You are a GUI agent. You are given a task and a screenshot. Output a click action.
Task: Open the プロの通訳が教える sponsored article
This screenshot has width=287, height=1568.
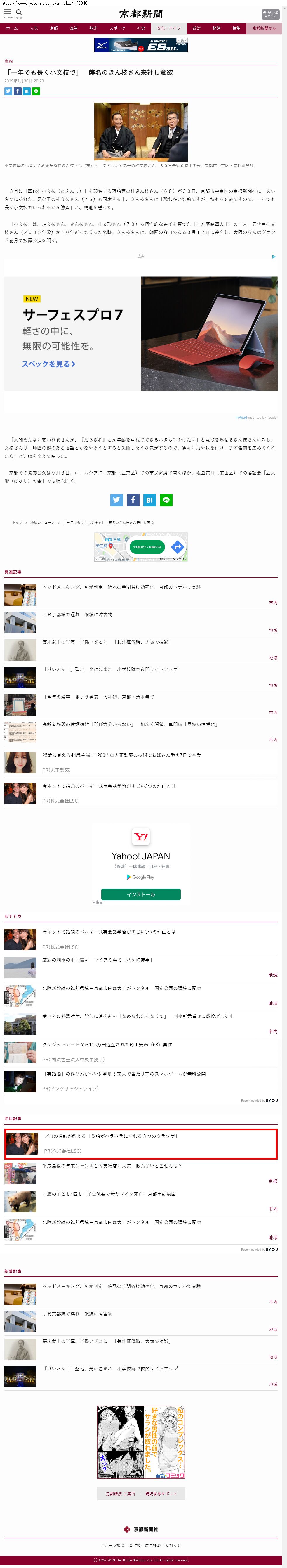110,1136
